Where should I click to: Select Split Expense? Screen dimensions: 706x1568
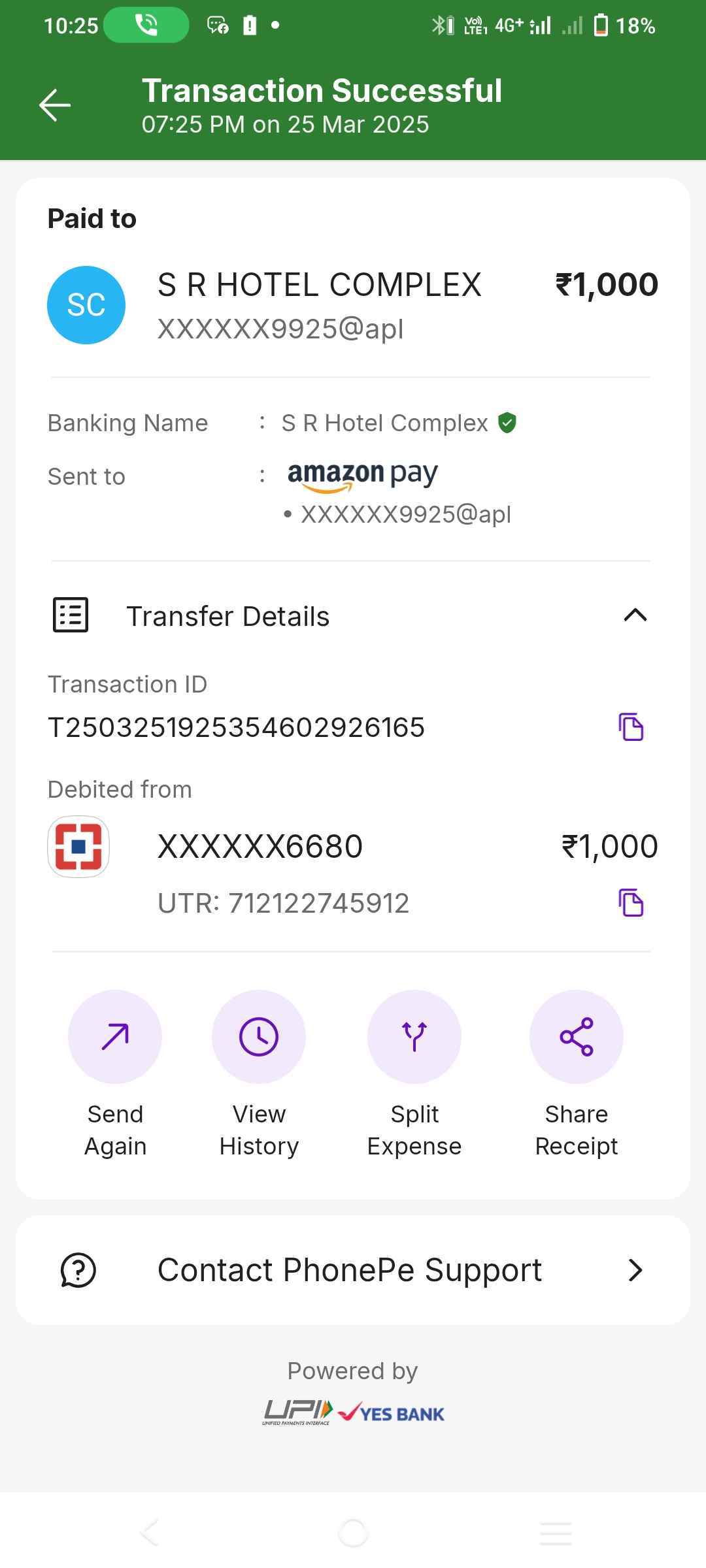(414, 1075)
